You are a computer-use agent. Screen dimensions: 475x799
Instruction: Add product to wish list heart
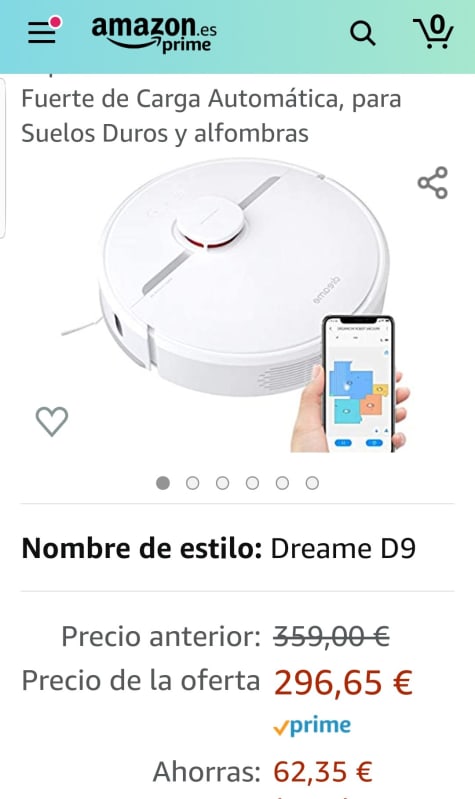click(51, 421)
